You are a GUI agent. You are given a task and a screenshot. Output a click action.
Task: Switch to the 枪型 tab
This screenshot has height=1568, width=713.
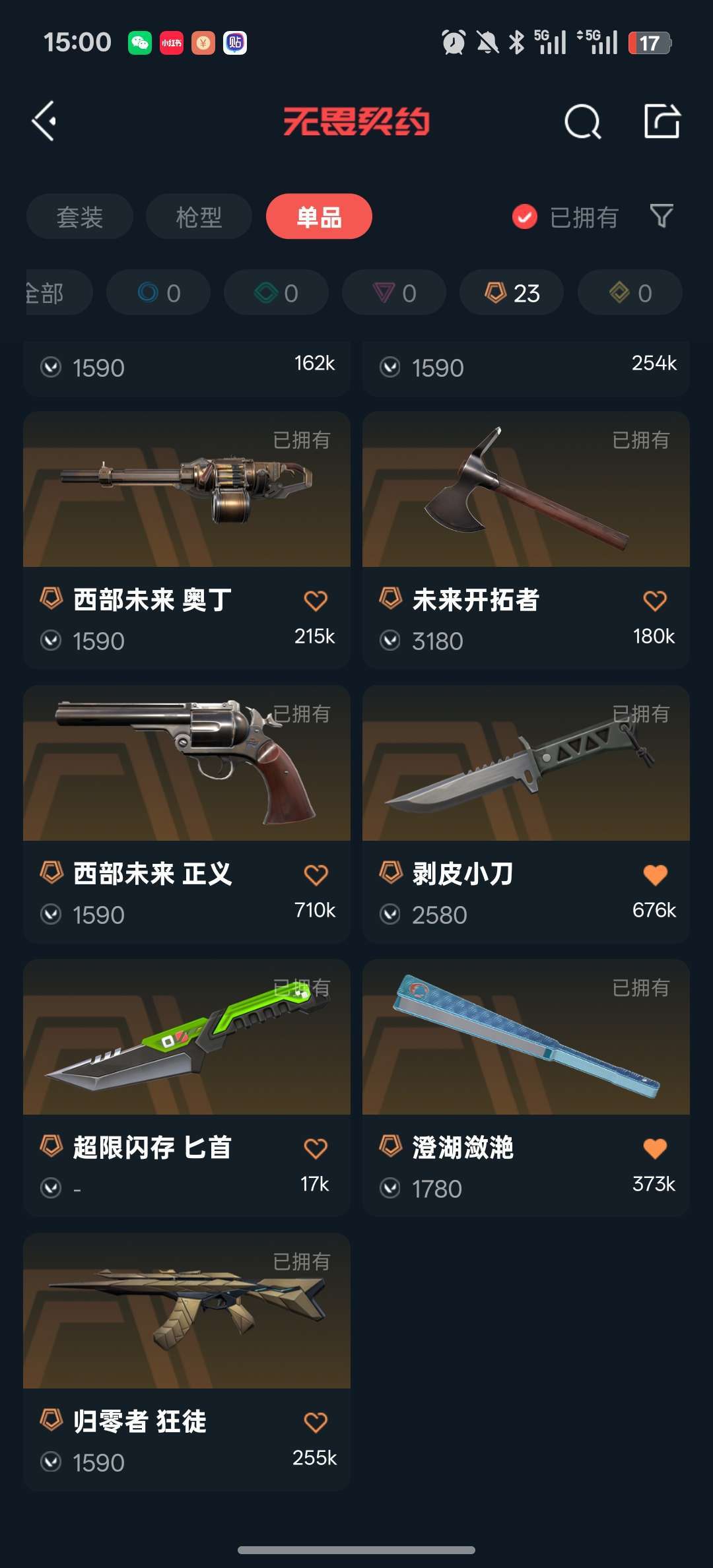tap(199, 216)
